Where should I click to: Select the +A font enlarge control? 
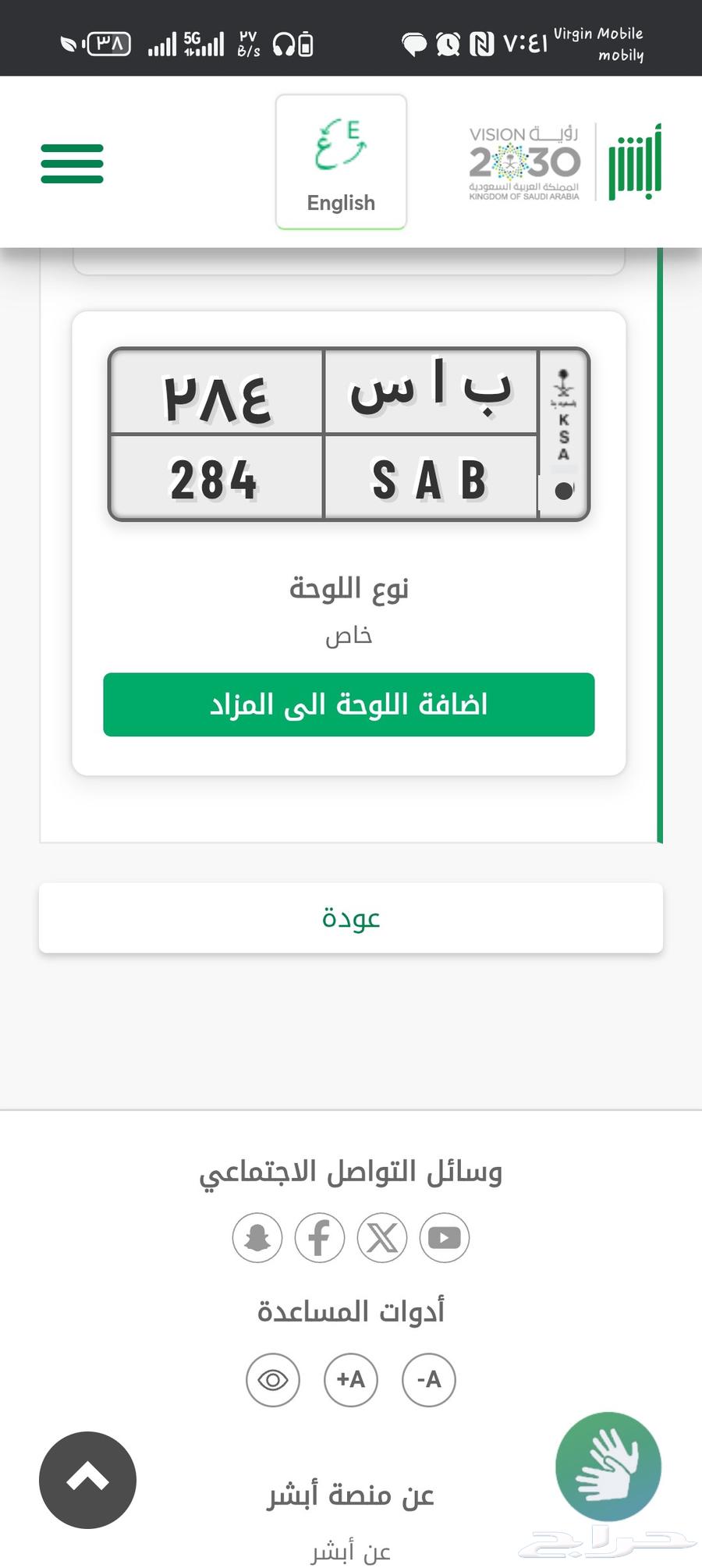(350, 1381)
